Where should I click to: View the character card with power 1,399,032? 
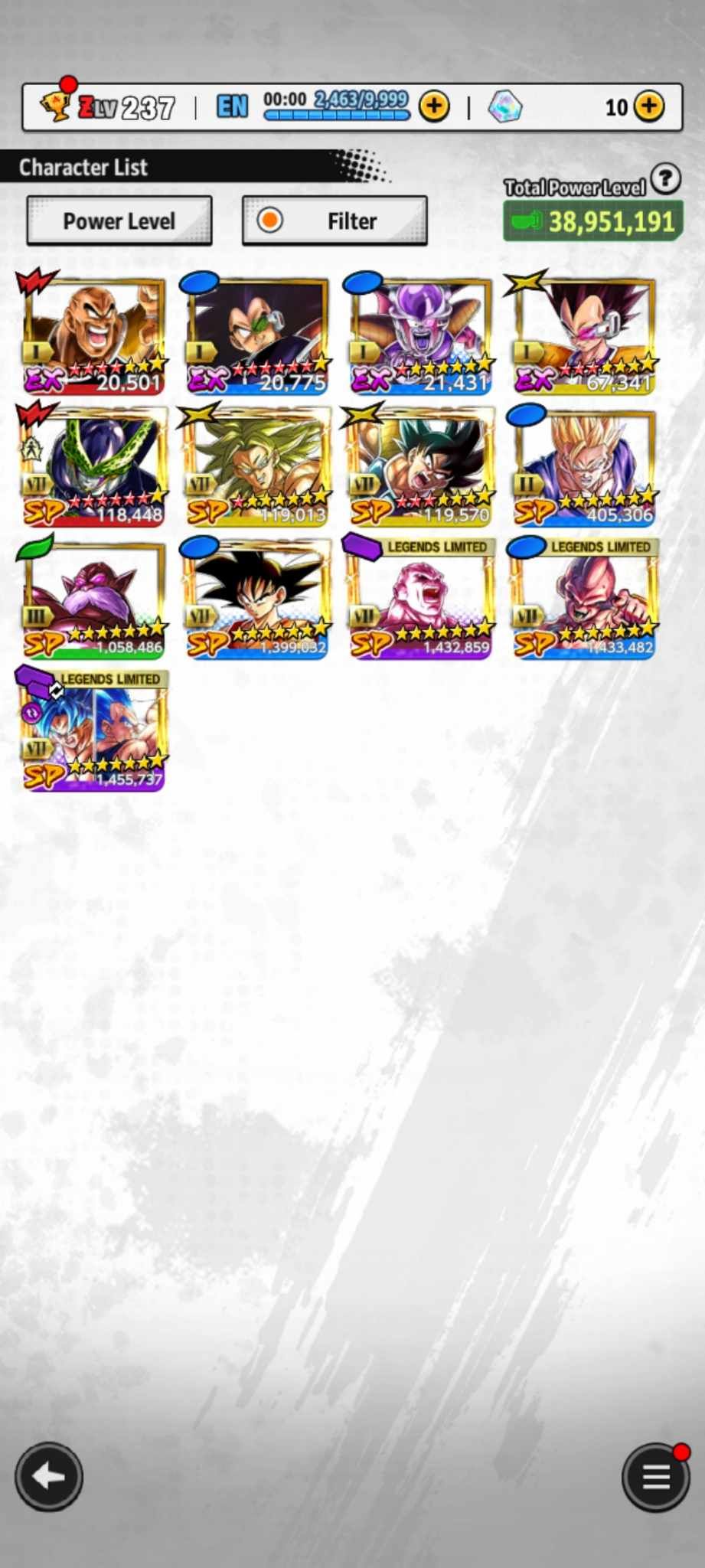pyautogui.click(x=257, y=599)
